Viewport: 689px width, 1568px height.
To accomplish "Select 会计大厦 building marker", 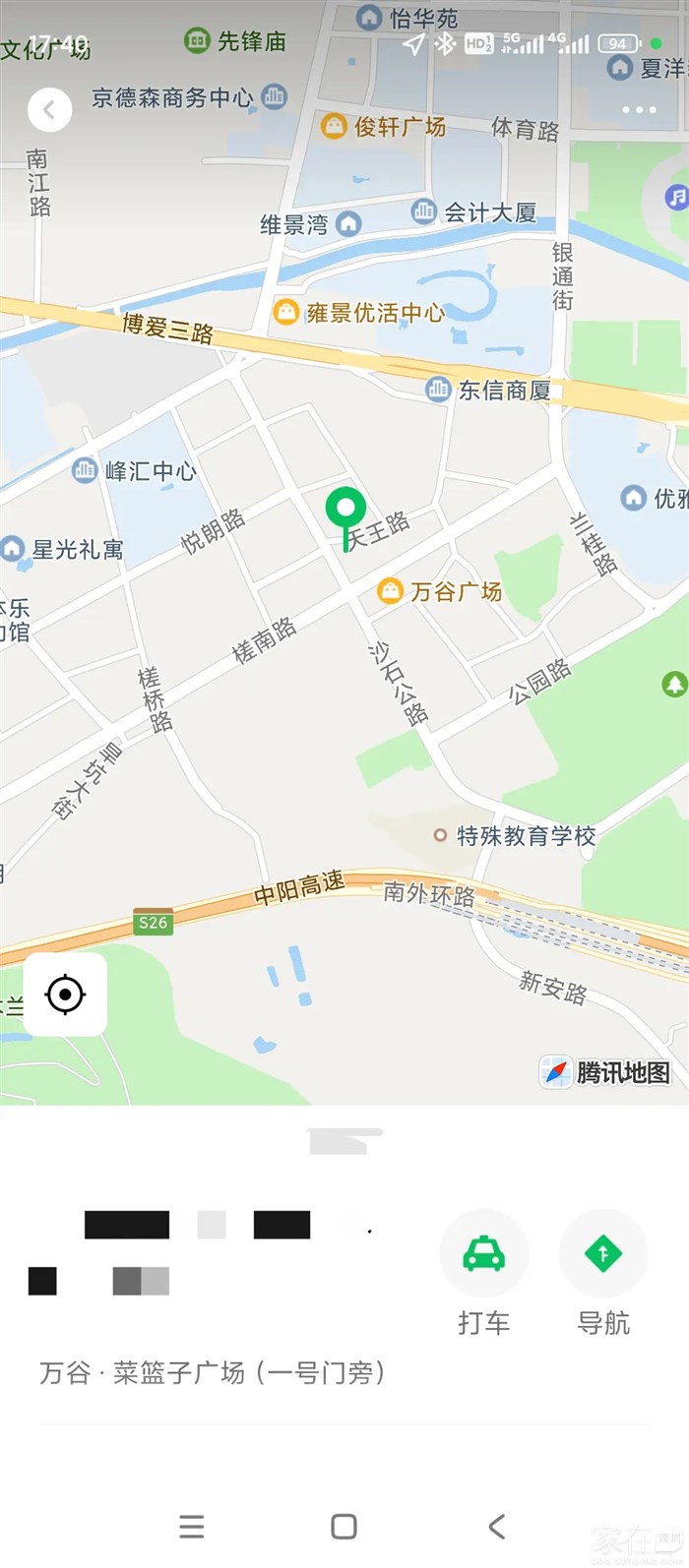I will click(x=424, y=211).
